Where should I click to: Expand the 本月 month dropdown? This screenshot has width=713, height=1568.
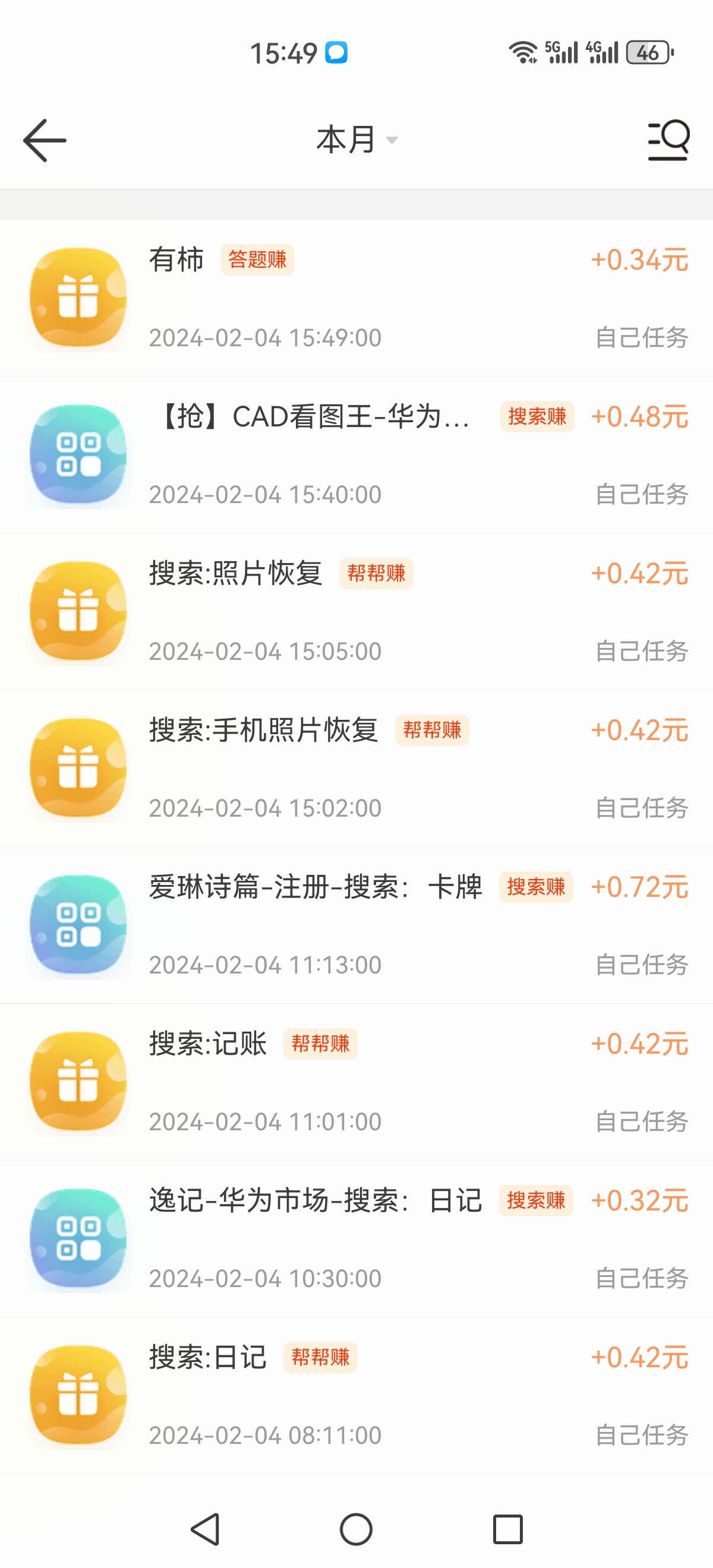click(x=357, y=140)
